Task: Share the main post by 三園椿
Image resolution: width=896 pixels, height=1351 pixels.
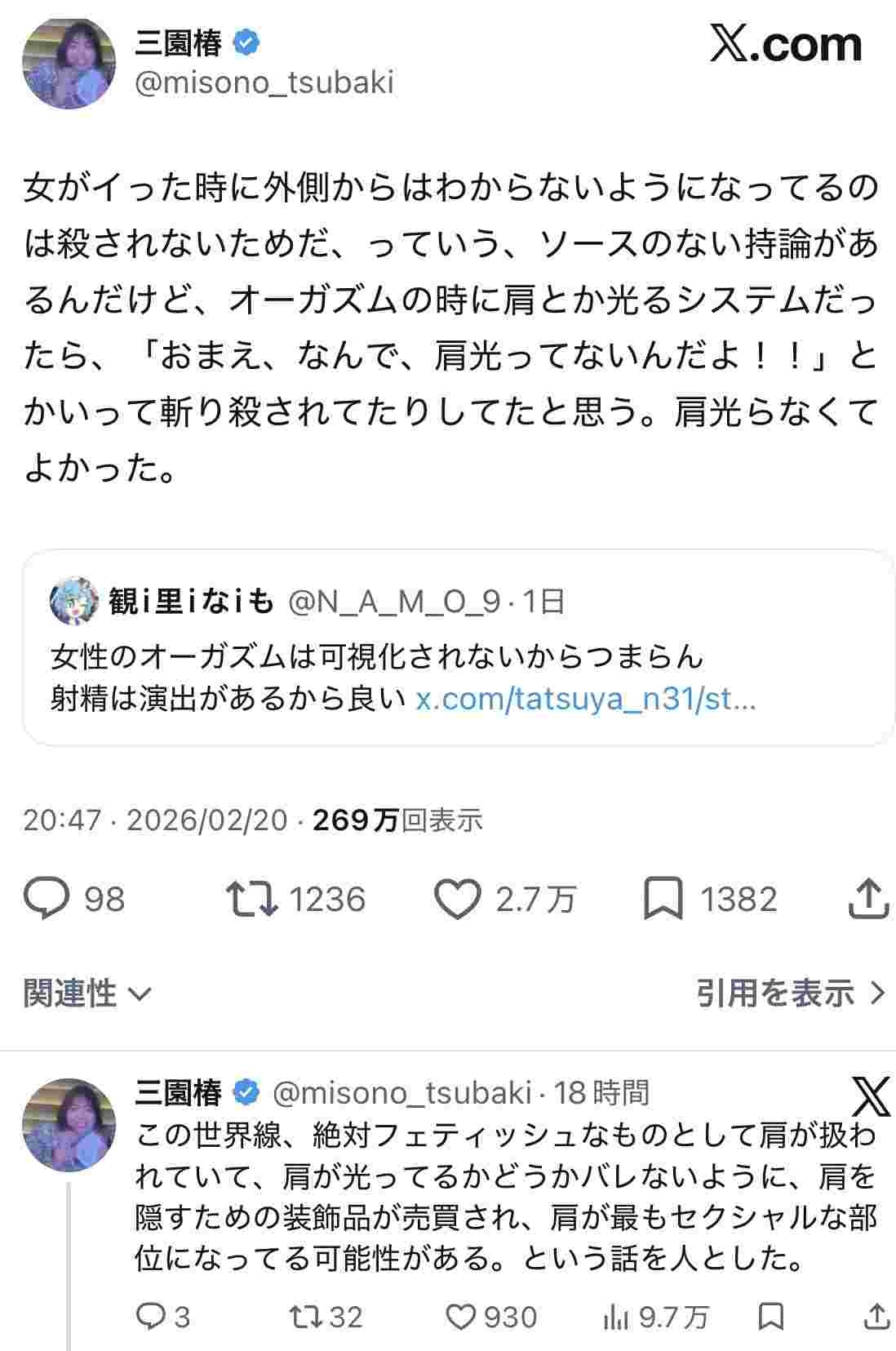Action: point(868,899)
